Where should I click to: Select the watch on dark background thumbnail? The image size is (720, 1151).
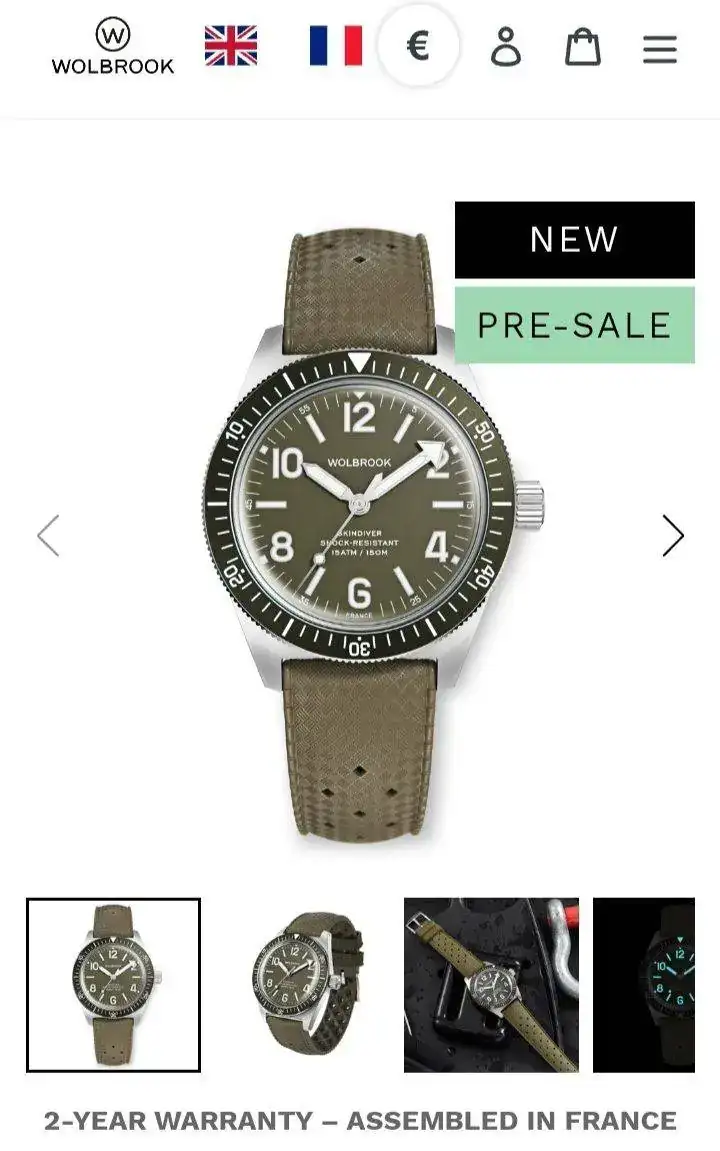coord(491,985)
